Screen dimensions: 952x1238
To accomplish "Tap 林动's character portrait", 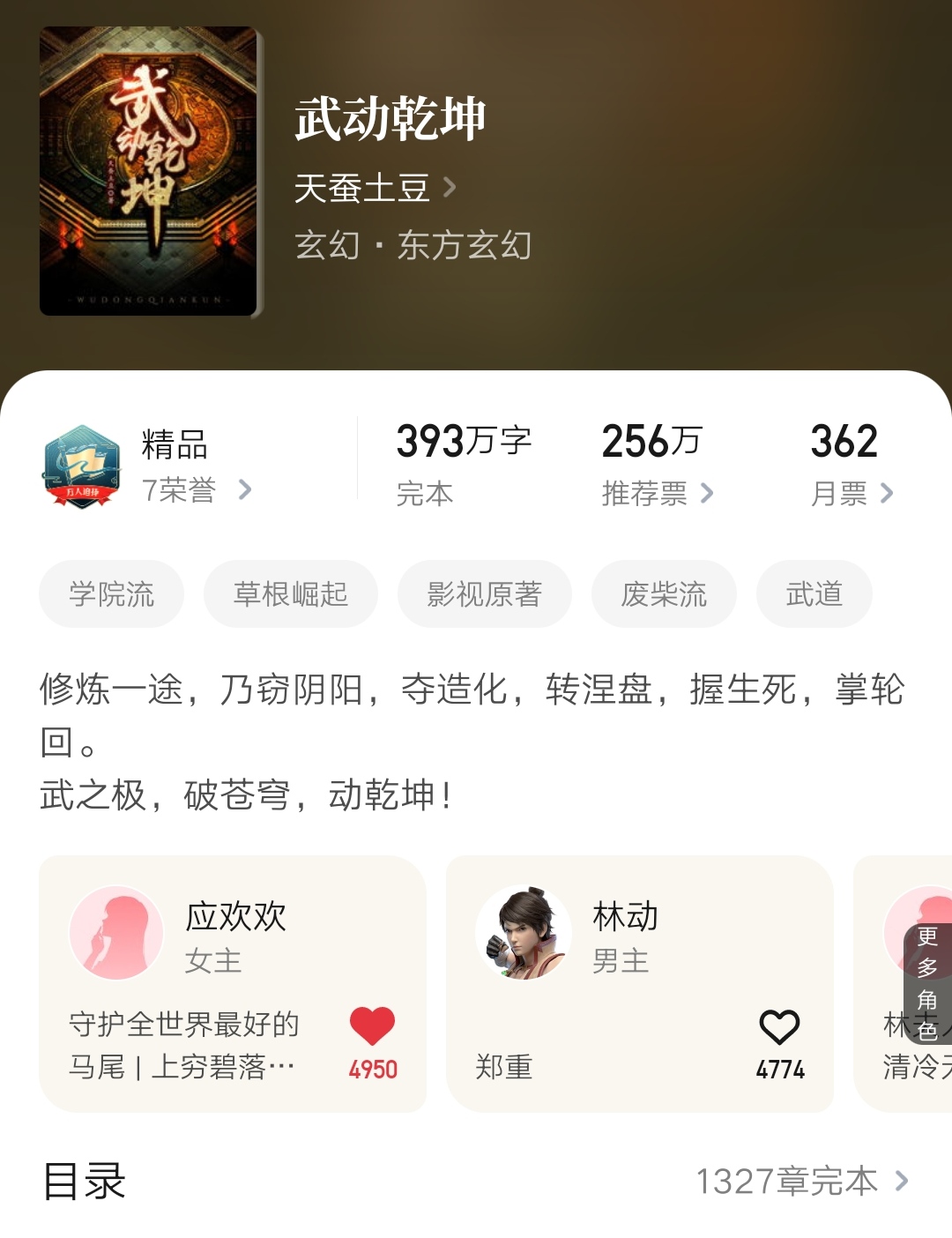I will (x=524, y=932).
